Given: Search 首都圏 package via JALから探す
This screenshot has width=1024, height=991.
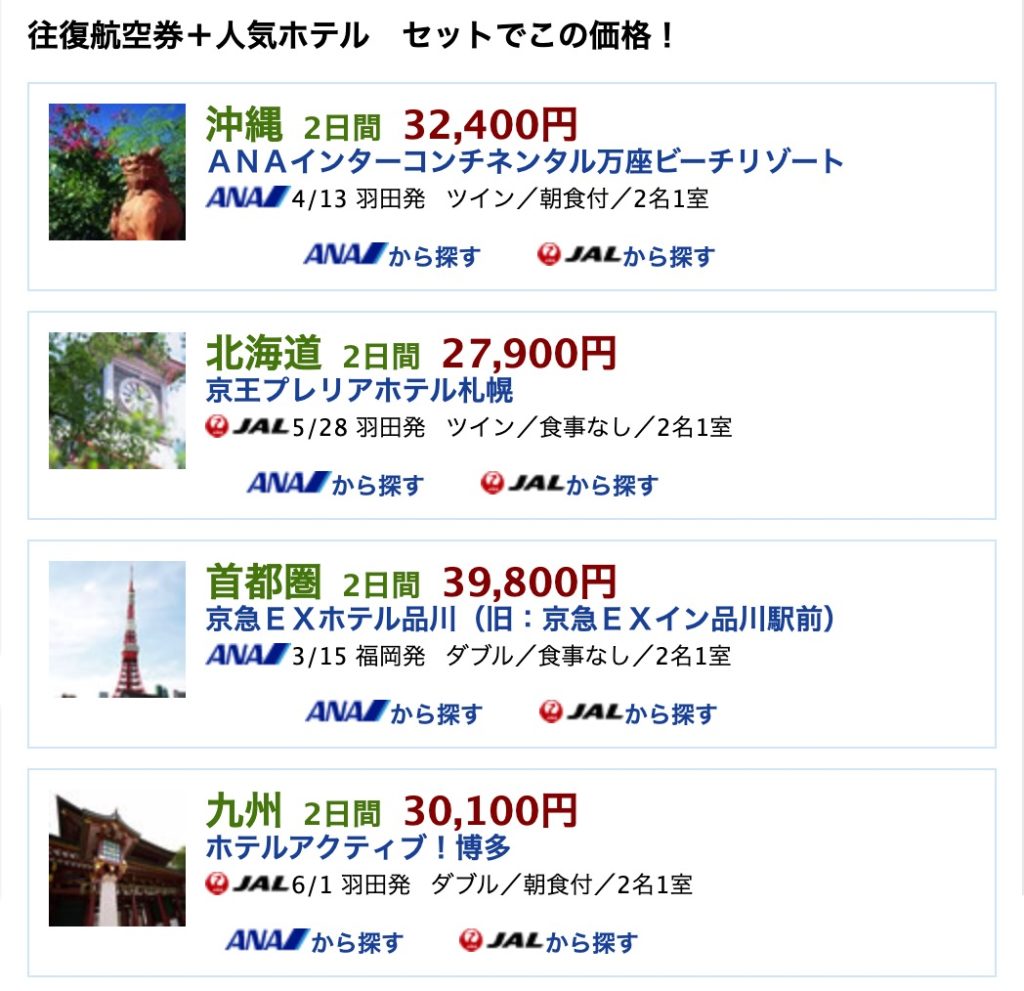Looking at the screenshot, I should (628, 713).
